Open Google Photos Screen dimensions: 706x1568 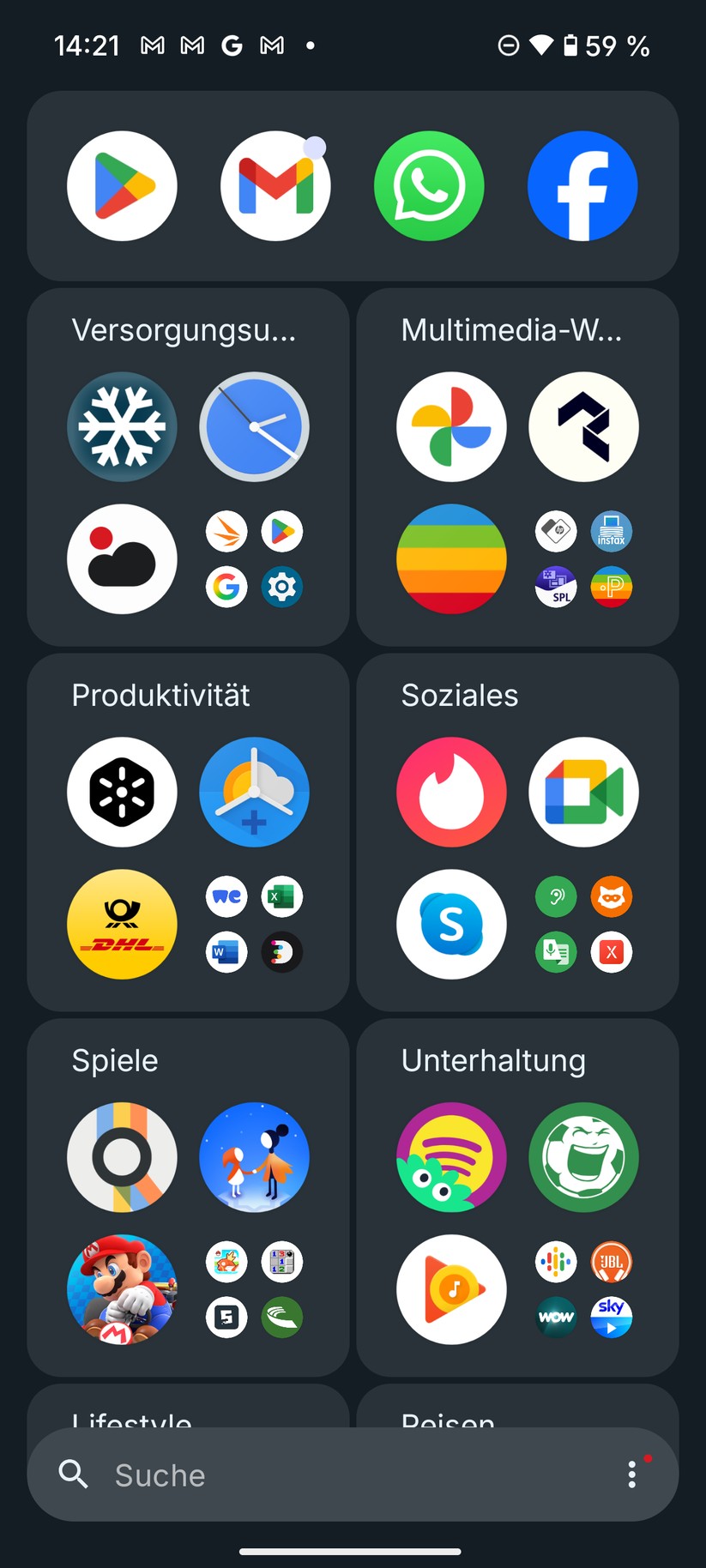point(451,426)
